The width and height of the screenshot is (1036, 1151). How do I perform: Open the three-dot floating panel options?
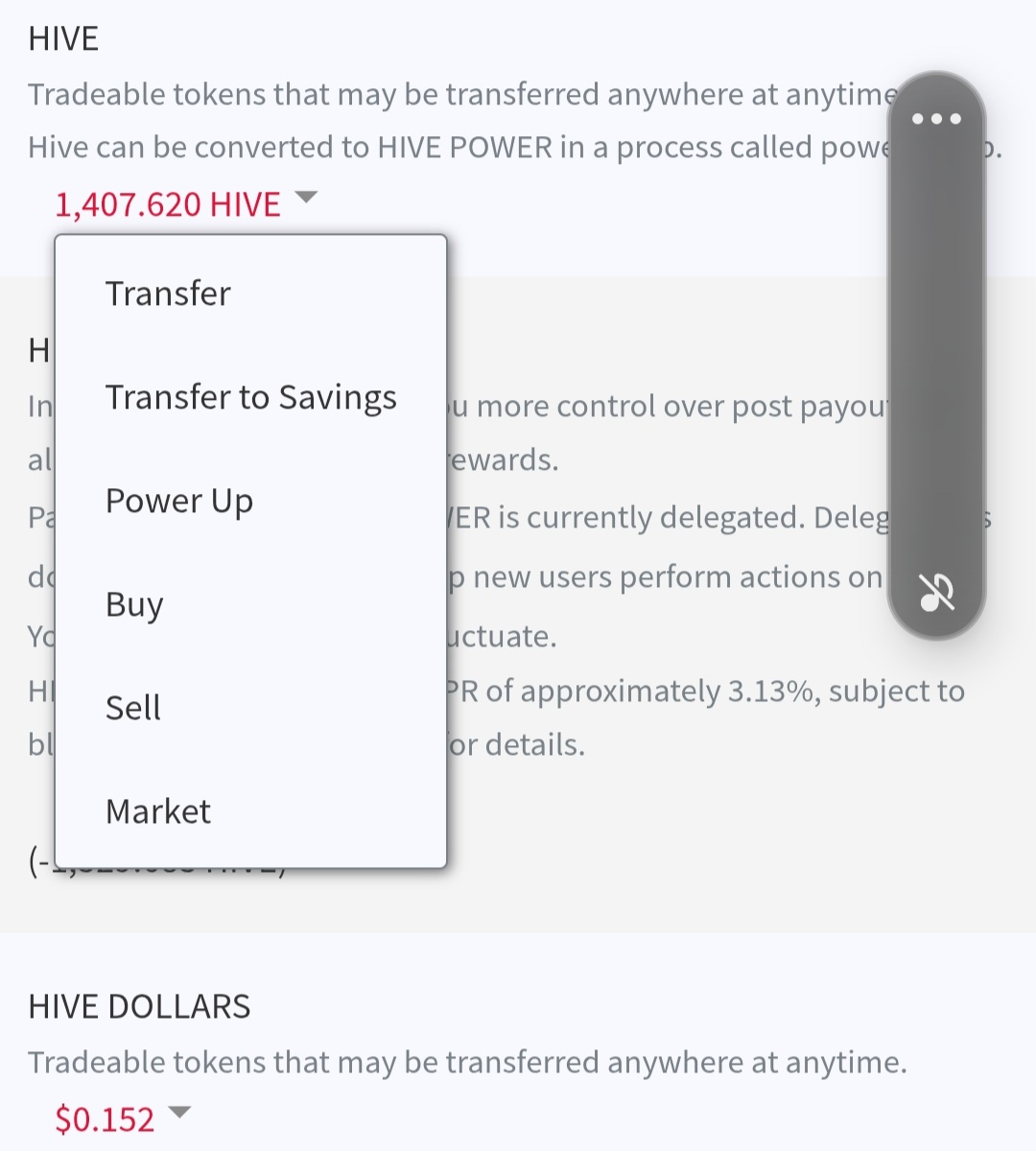(x=936, y=119)
